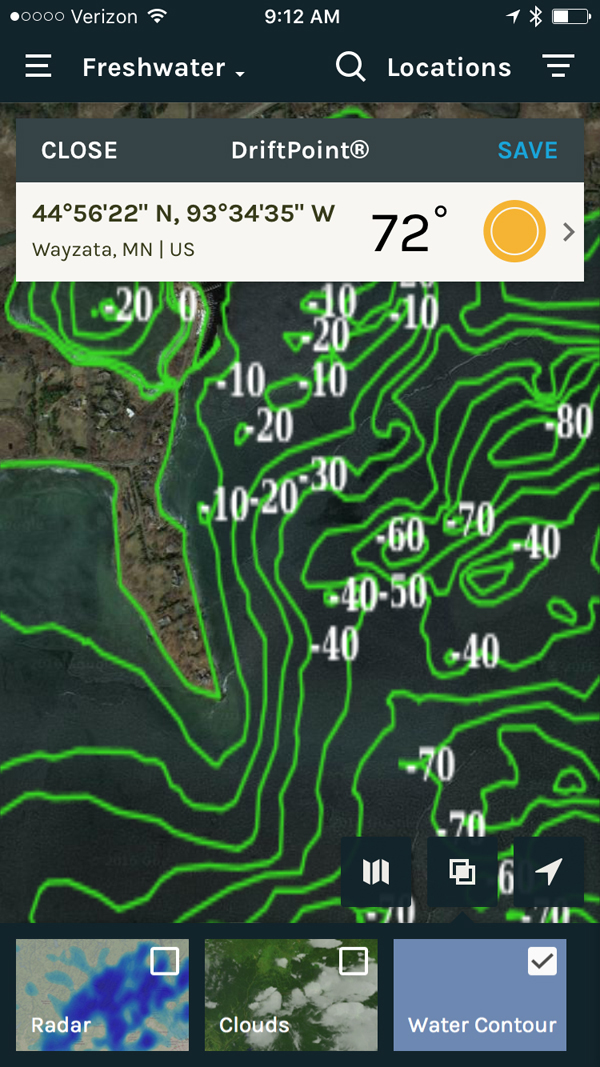600x1067 pixels.
Task: Open weather details for Wayzata, MN
Action: [568, 232]
